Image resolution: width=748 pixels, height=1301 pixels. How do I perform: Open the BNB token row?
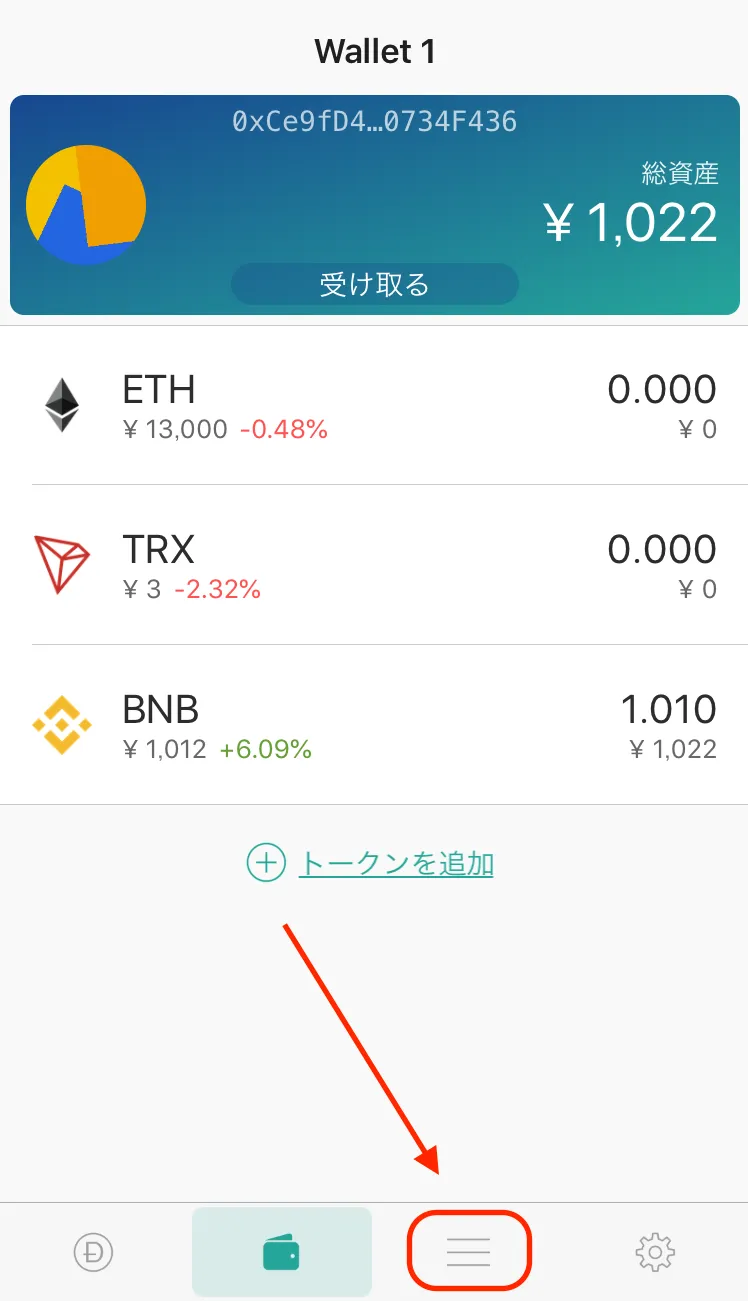[x=374, y=725]
